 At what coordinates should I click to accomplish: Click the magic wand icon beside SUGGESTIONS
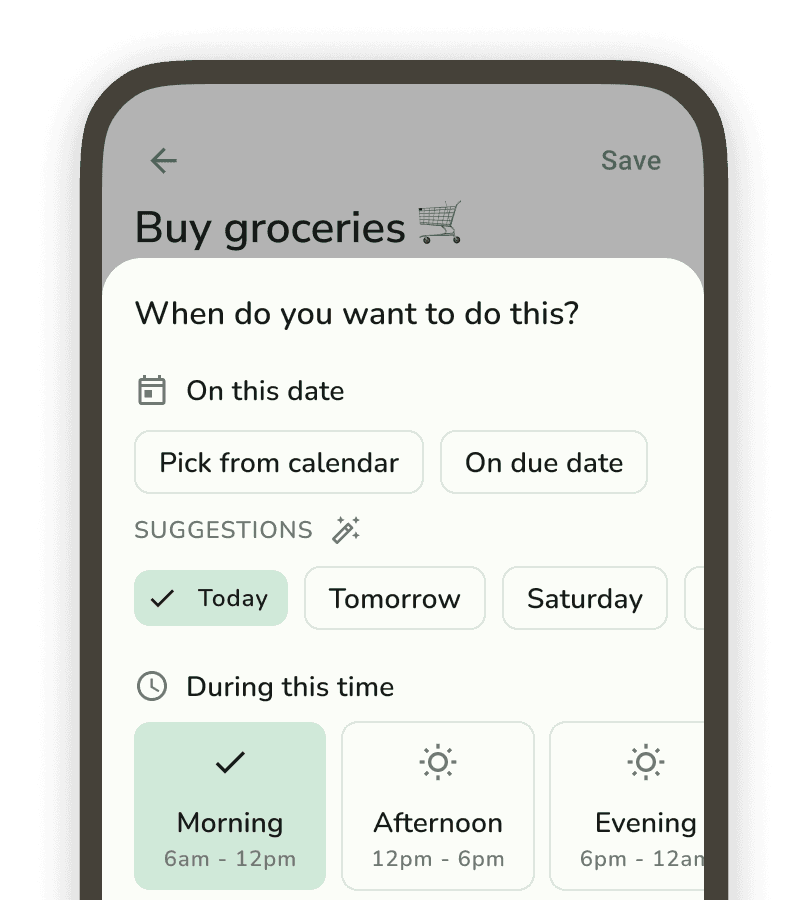[345, 529]
